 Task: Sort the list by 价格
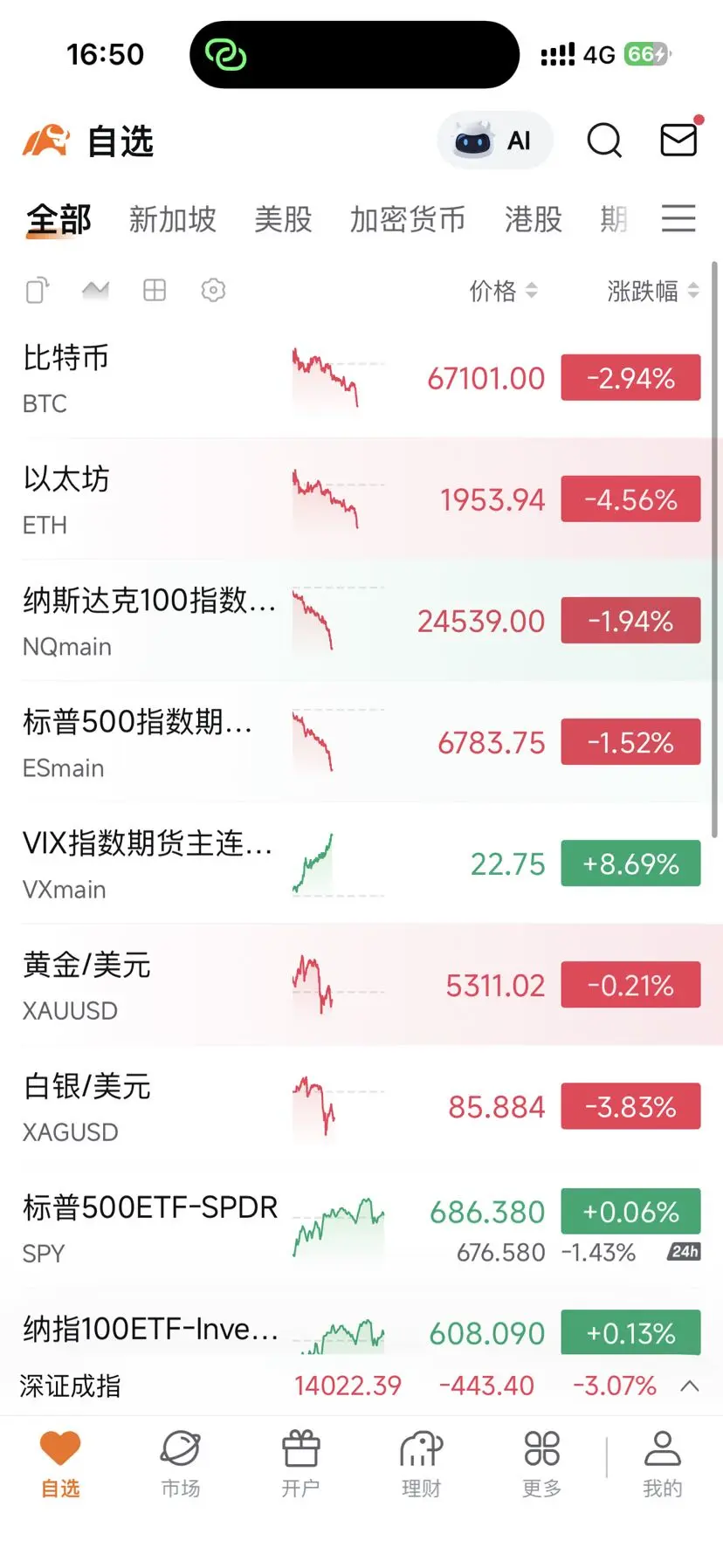point(503,291)
